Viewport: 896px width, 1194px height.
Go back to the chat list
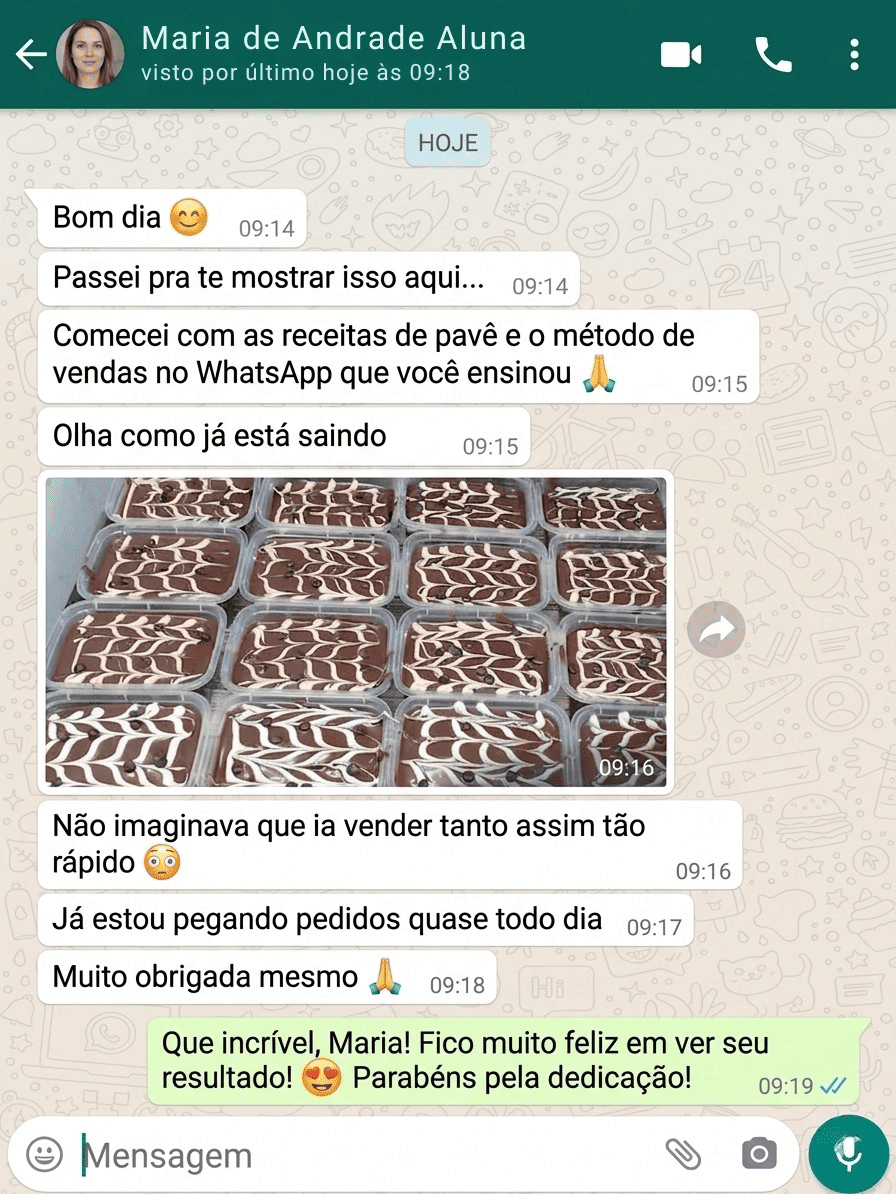click(x=32, y=55)
